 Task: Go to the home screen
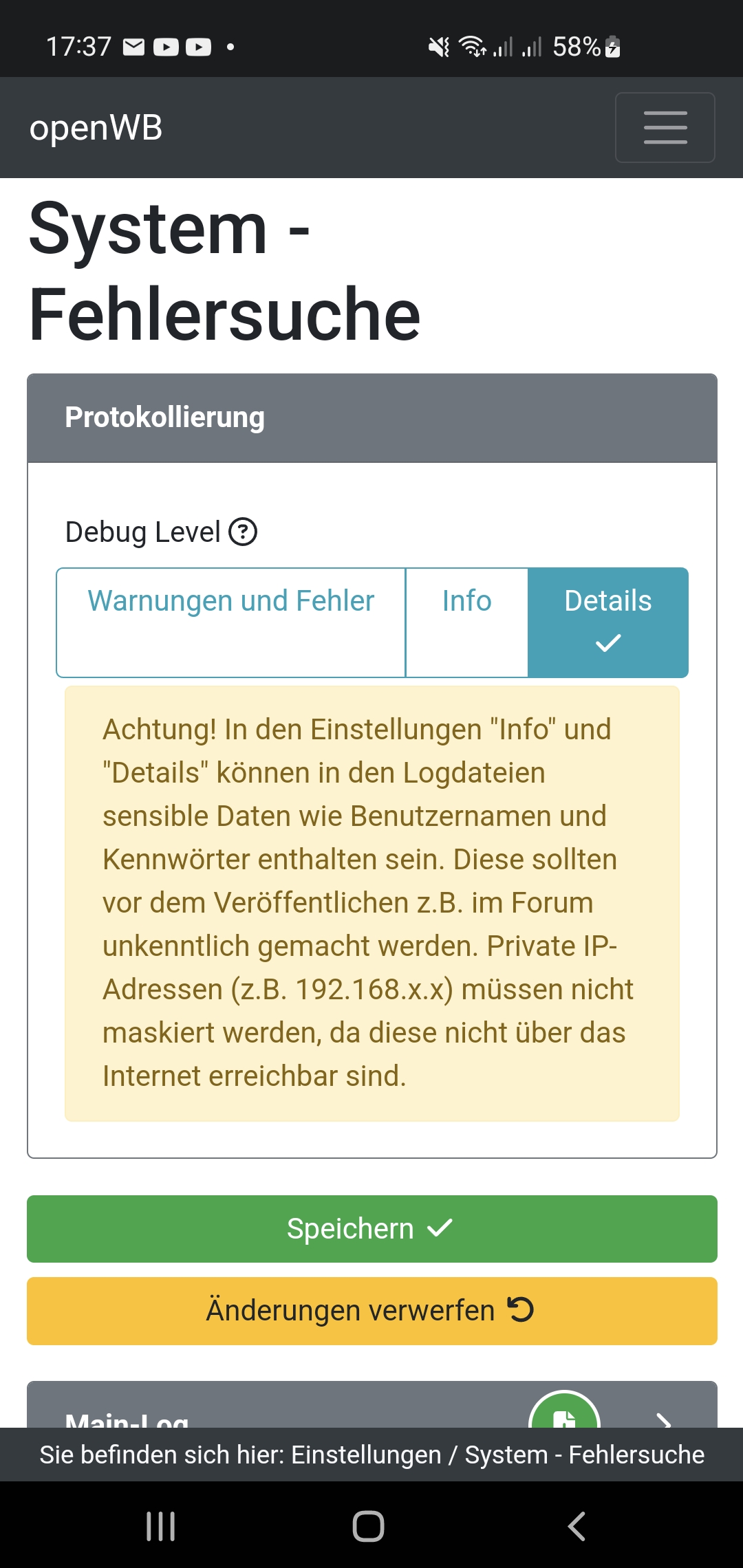tap(368, 1526)
